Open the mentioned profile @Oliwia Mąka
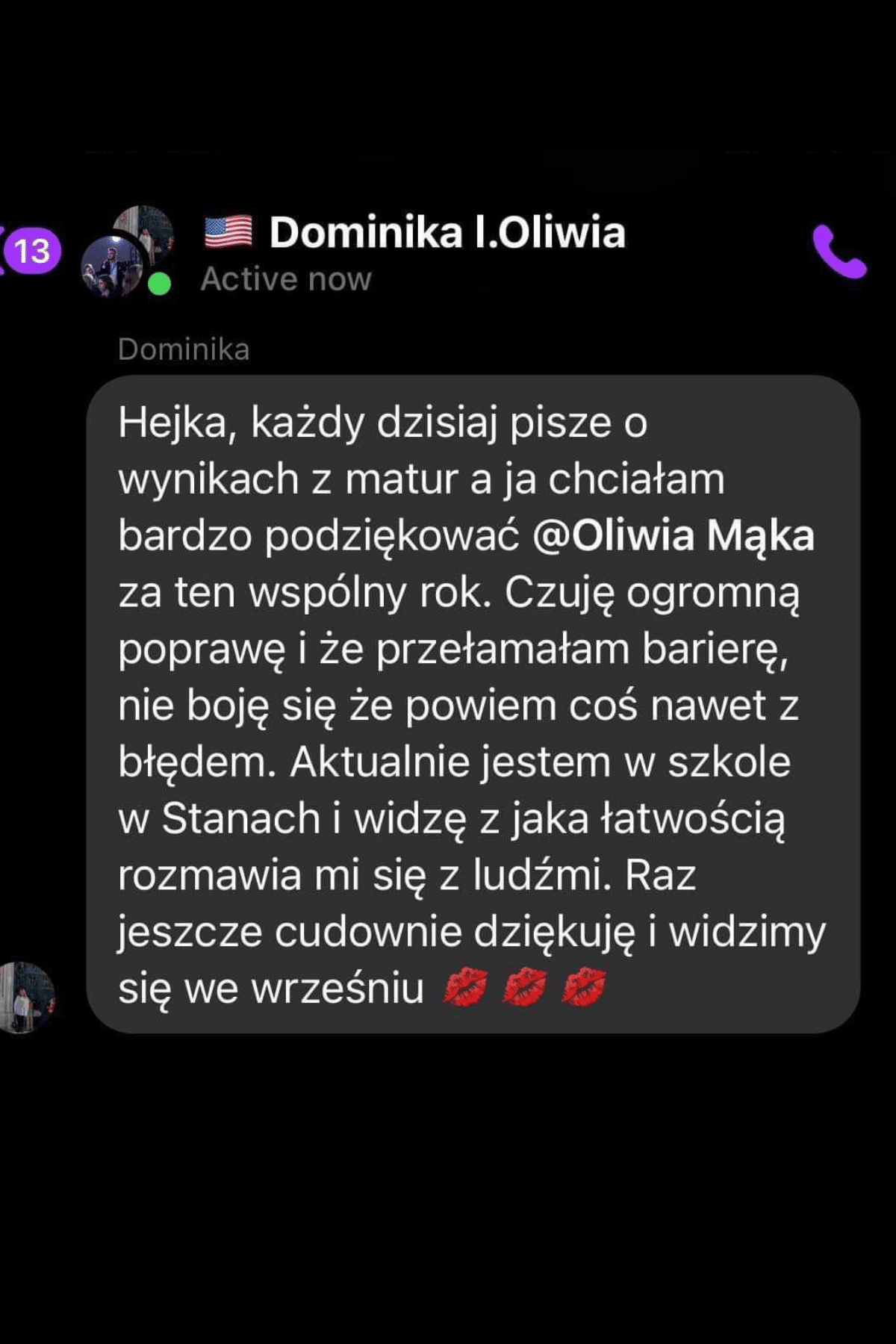 [673, 536]
